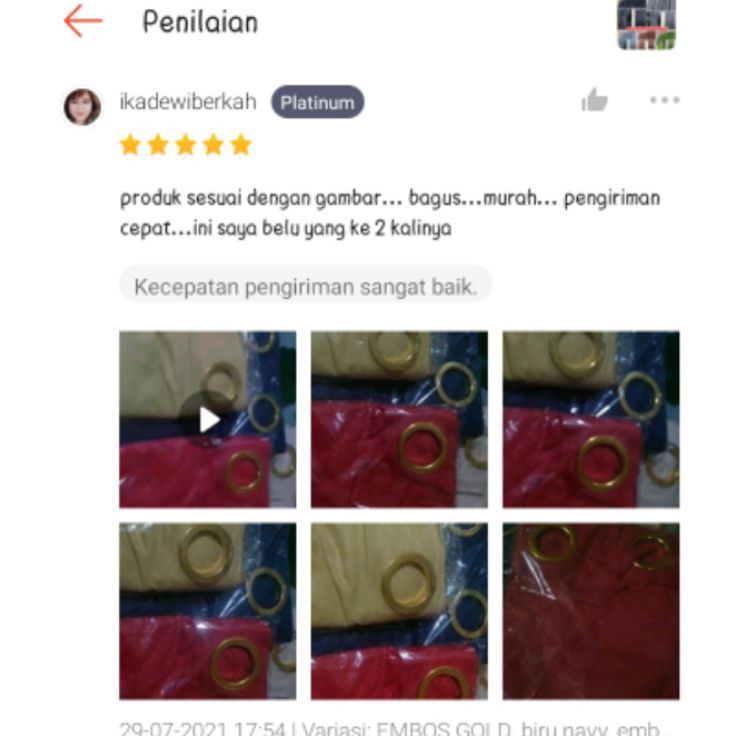
Task: Open the all-red curtain photo
Action: (x=591, y=611)
